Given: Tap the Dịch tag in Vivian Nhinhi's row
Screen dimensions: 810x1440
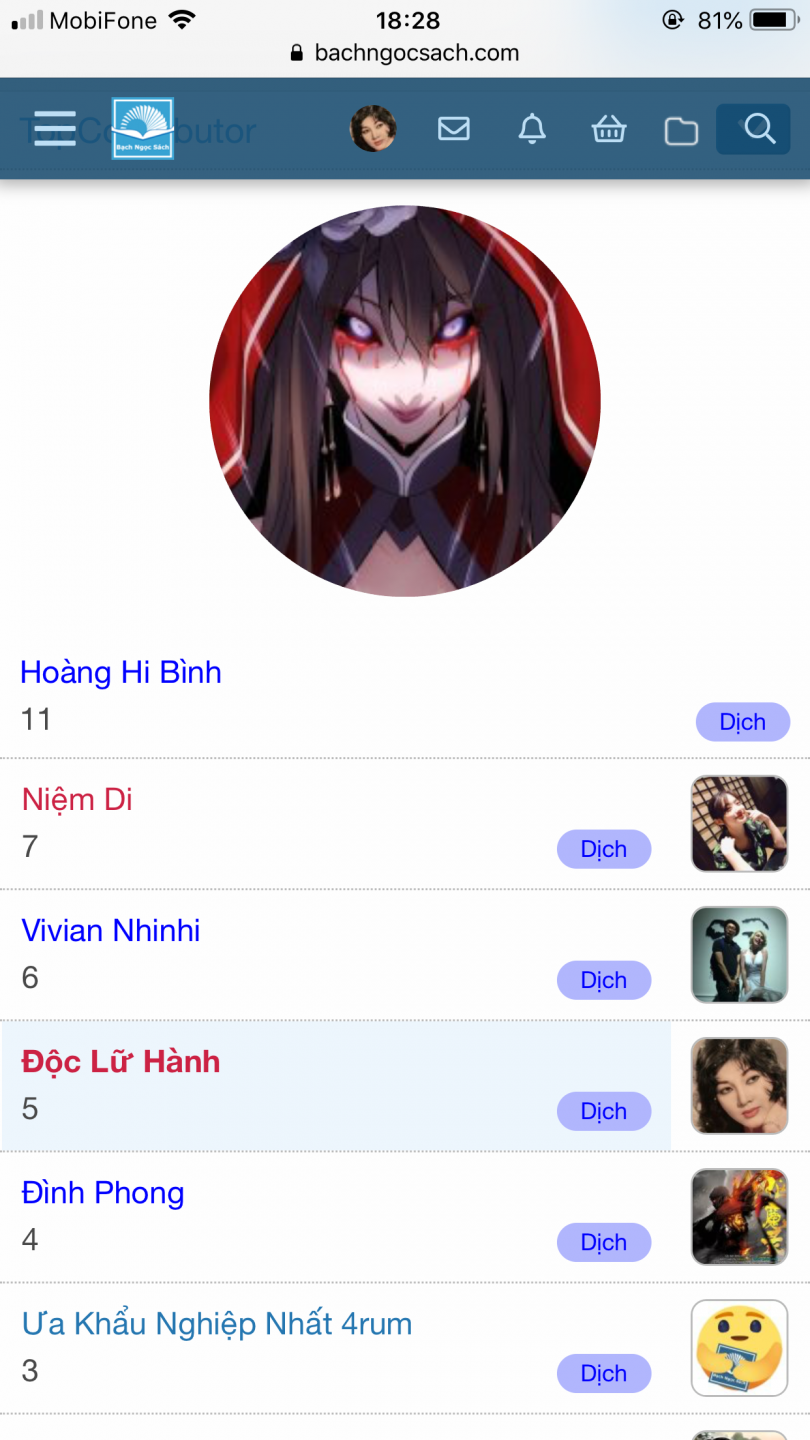Looking at the screenshot, I should click(x=603, y=980).
